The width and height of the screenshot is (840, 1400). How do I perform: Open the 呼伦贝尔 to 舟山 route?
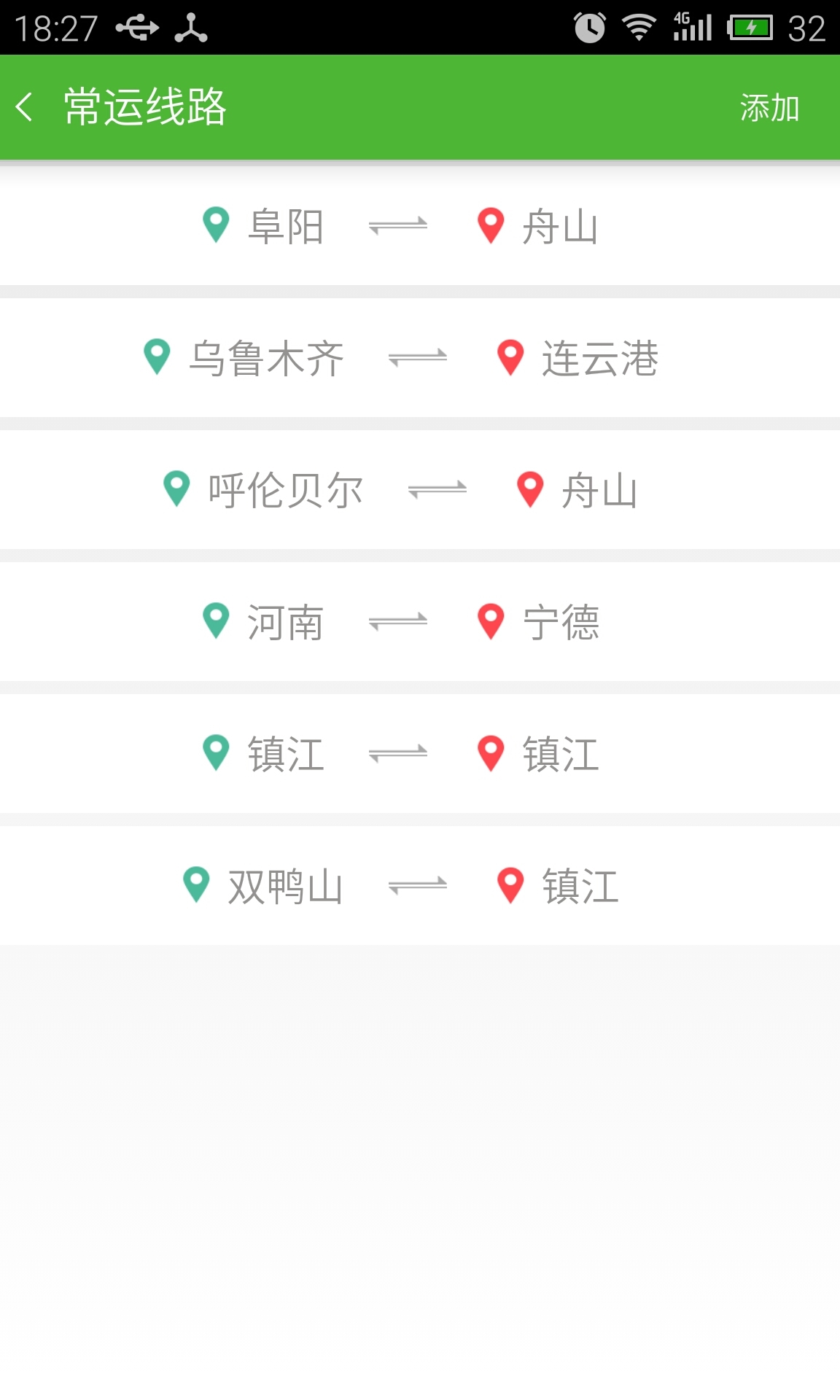pyautogui.click(x=420, y=490)
